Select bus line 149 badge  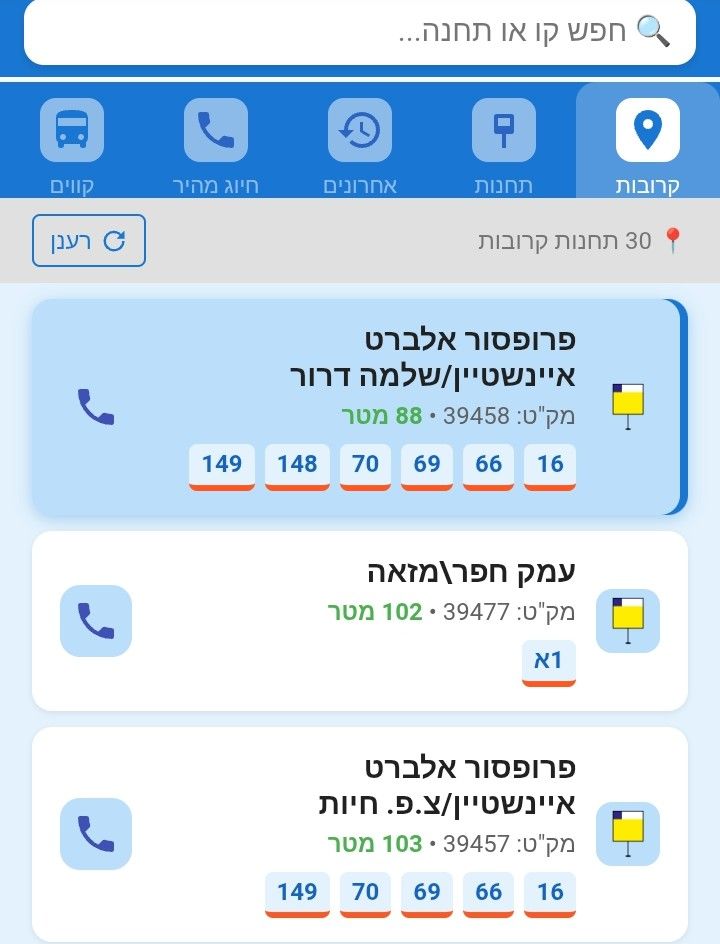[x=224, y=465]
